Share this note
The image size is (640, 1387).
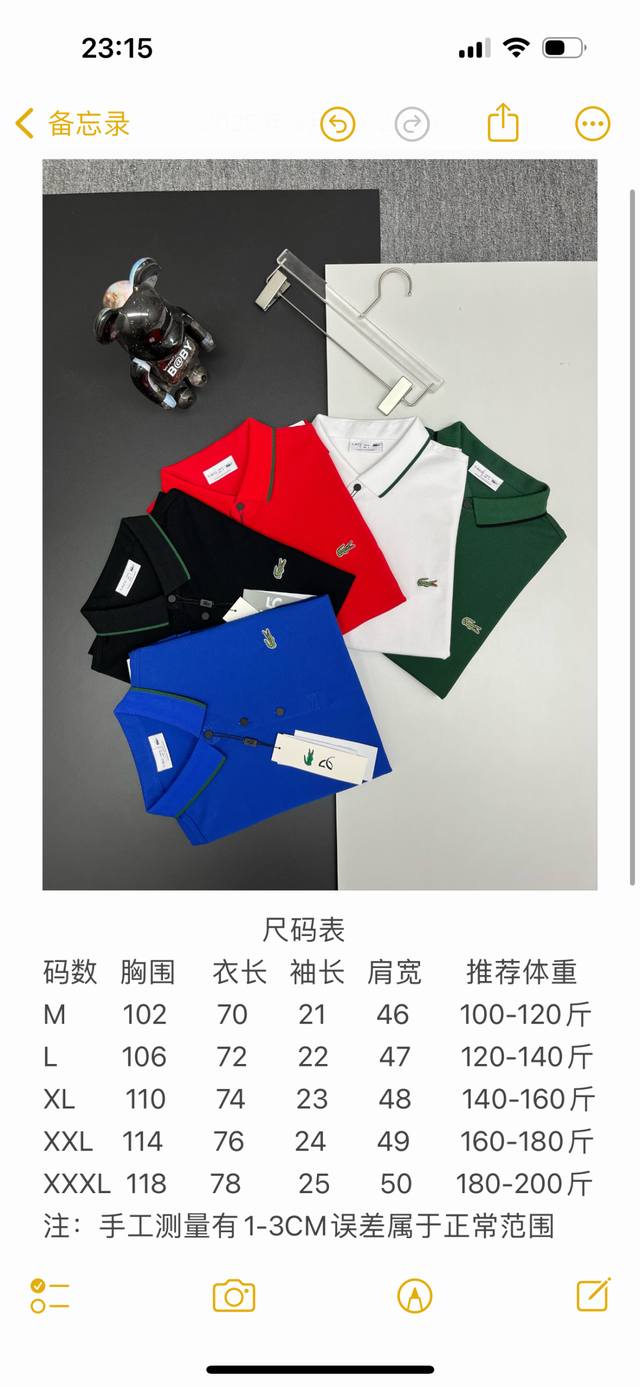503,123
